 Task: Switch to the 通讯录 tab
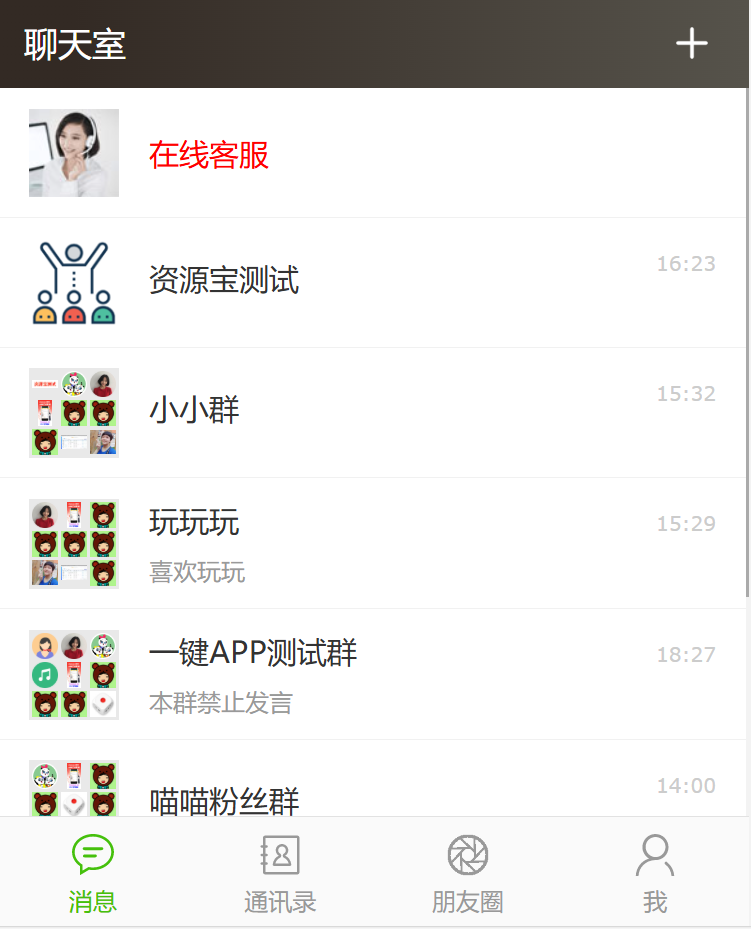point(280,874)
